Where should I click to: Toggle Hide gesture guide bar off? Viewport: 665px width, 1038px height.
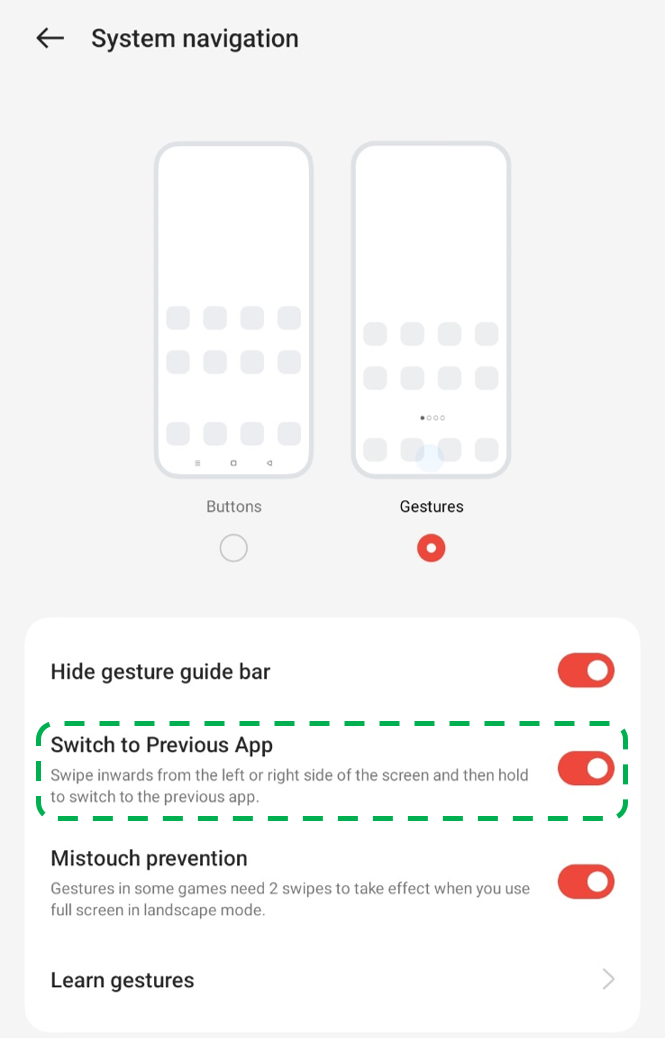(586, 671)
